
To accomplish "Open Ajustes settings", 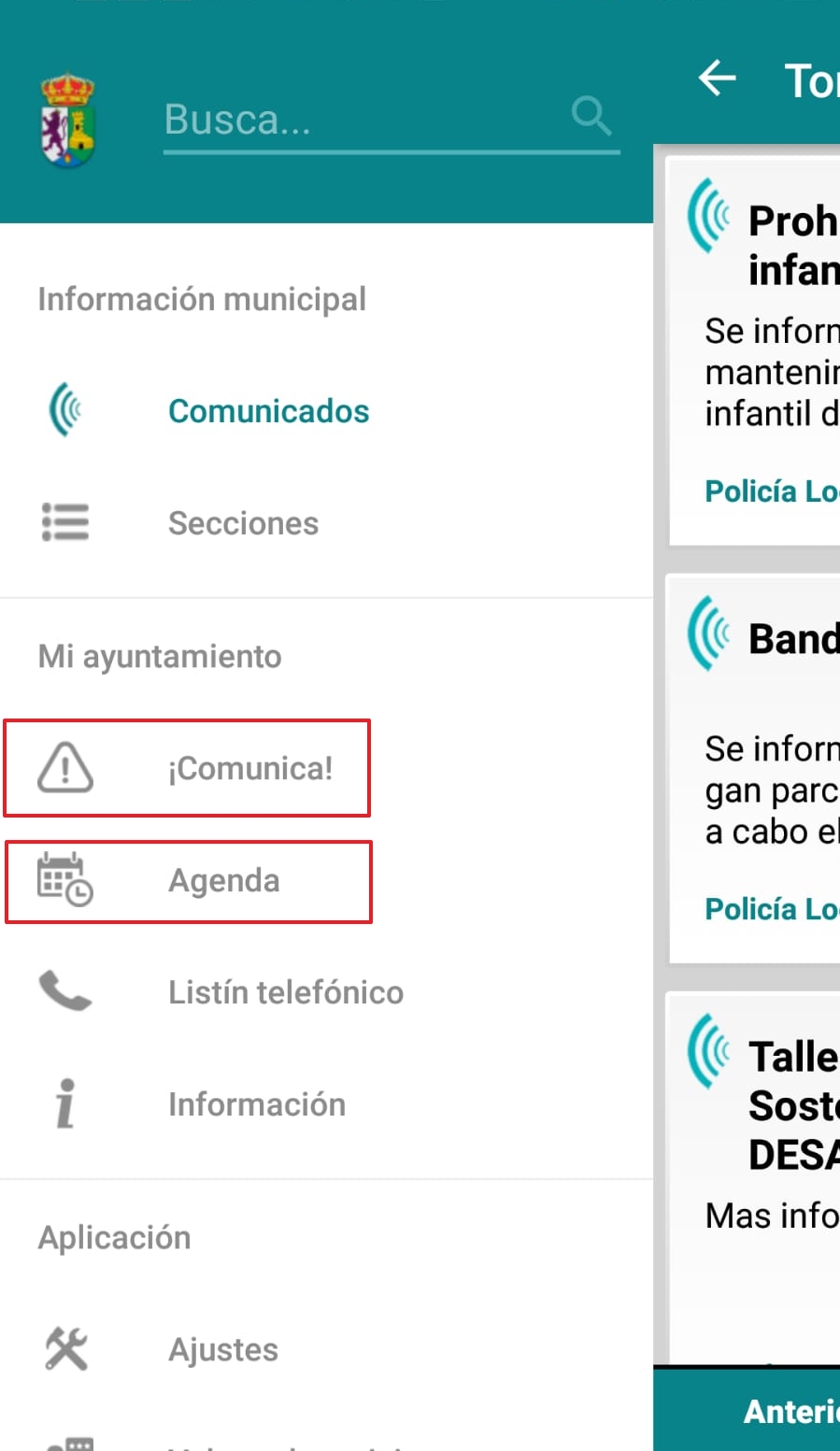I will click(326, 1349).
